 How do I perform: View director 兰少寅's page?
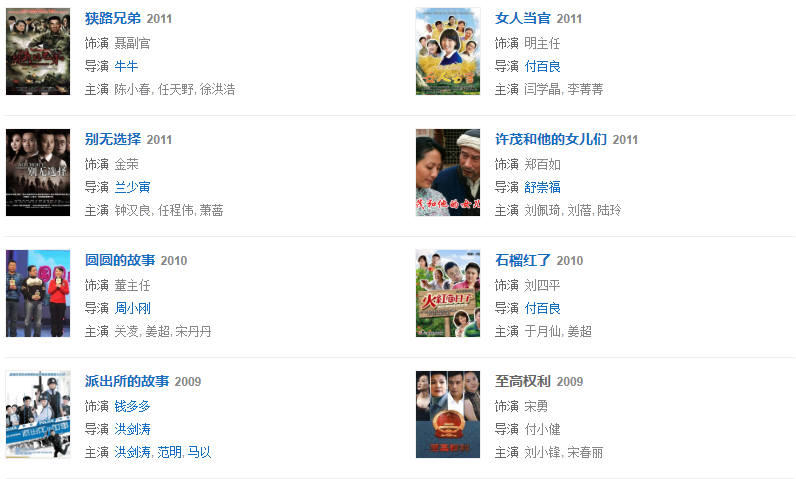coord(132,187)
